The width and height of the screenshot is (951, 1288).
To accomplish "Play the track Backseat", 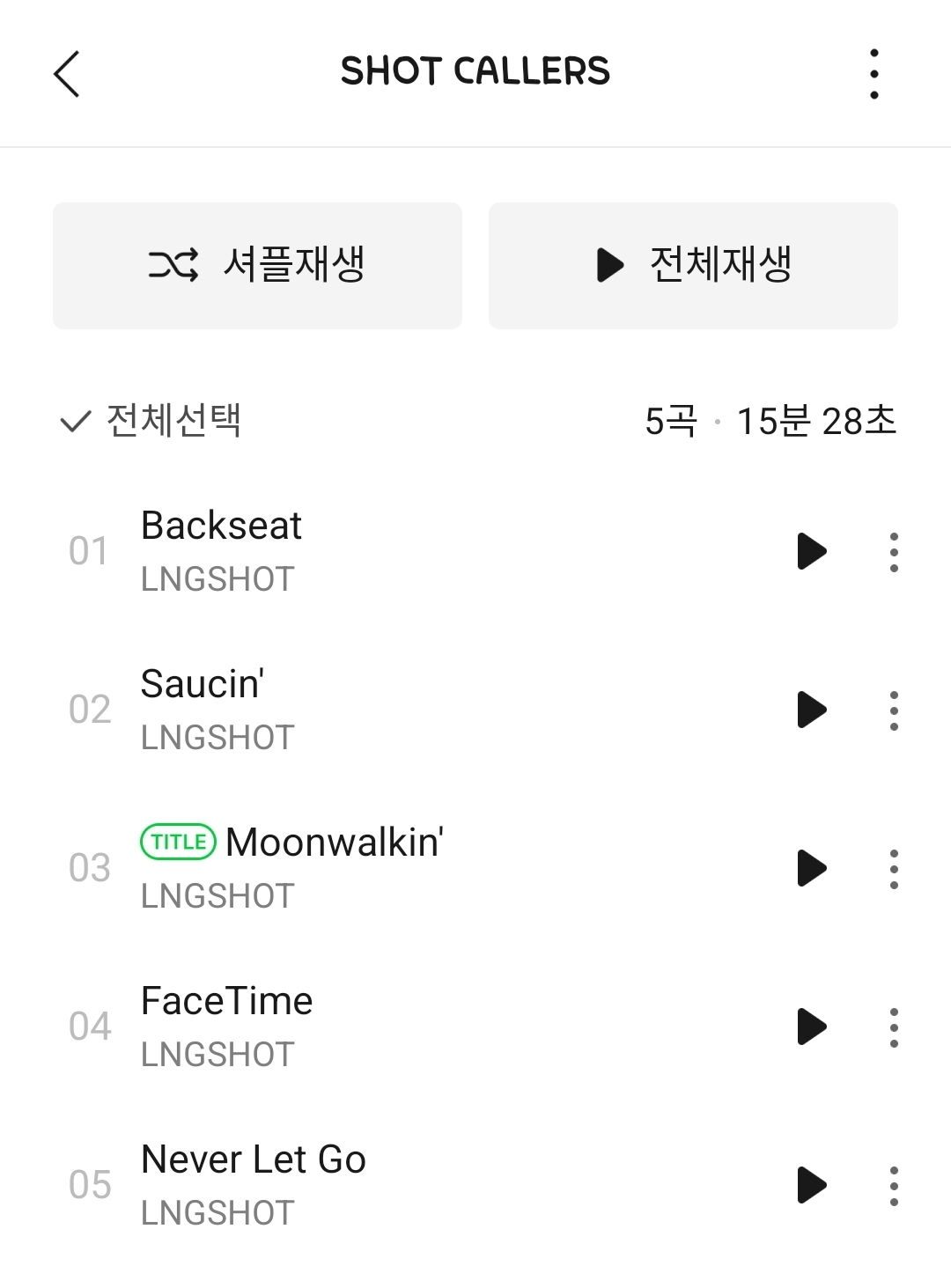I will (811, 552).
